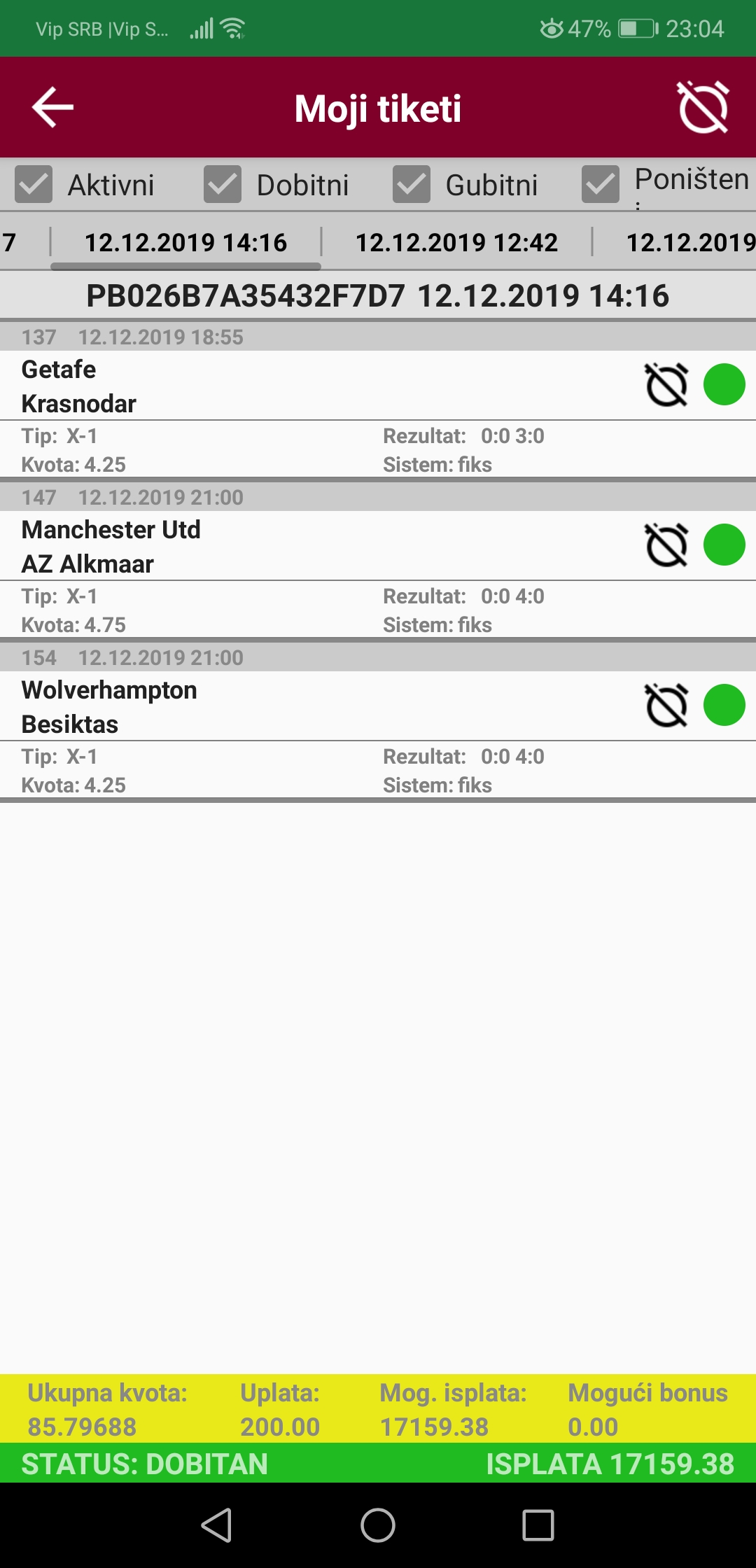Open the Wolverhampton vs Besiktas row
Viewport: 756px width, 1568px height.
click(378, 706)
